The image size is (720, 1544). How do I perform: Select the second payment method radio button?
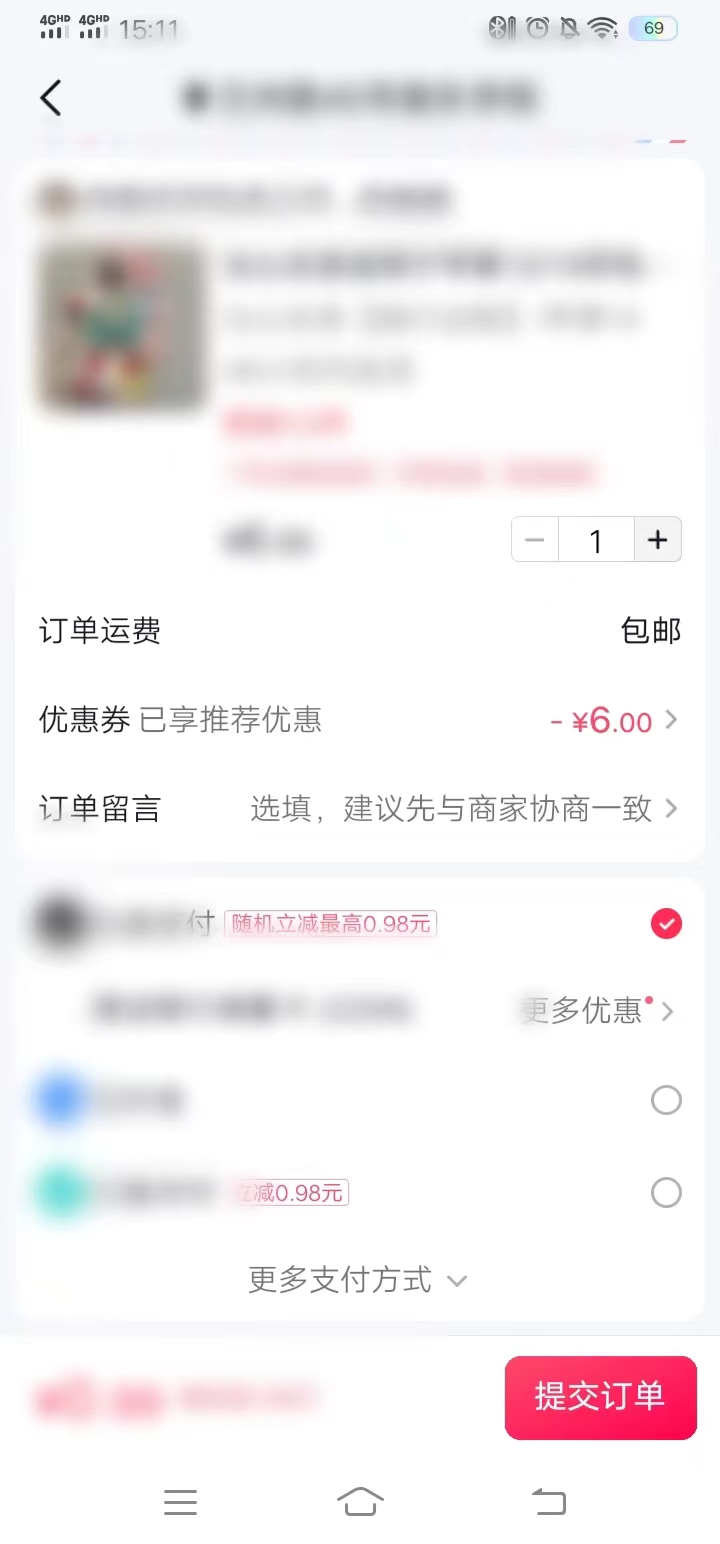click(x=666, y=1100)
